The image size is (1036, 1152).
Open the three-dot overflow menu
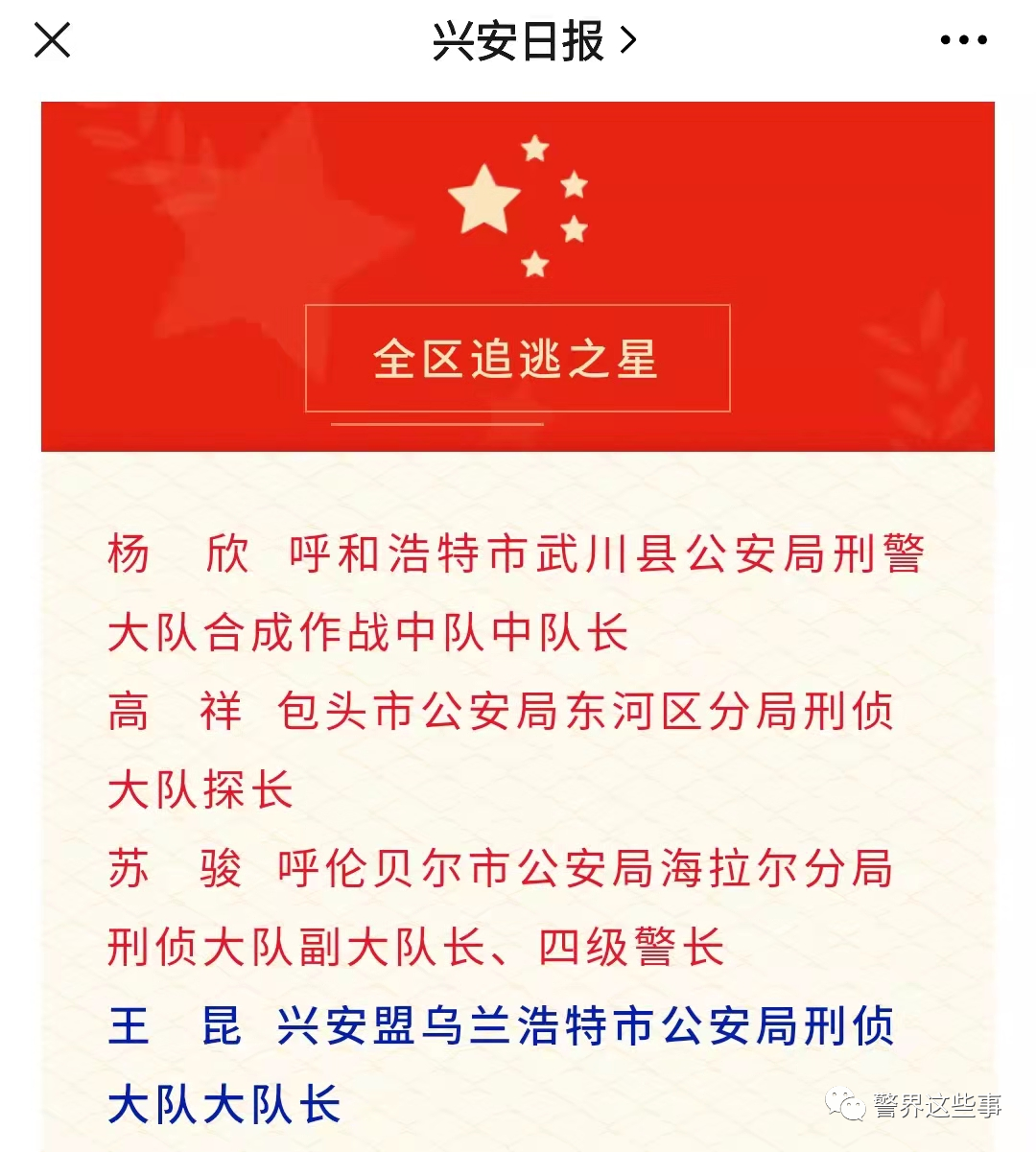coord(963,40)
